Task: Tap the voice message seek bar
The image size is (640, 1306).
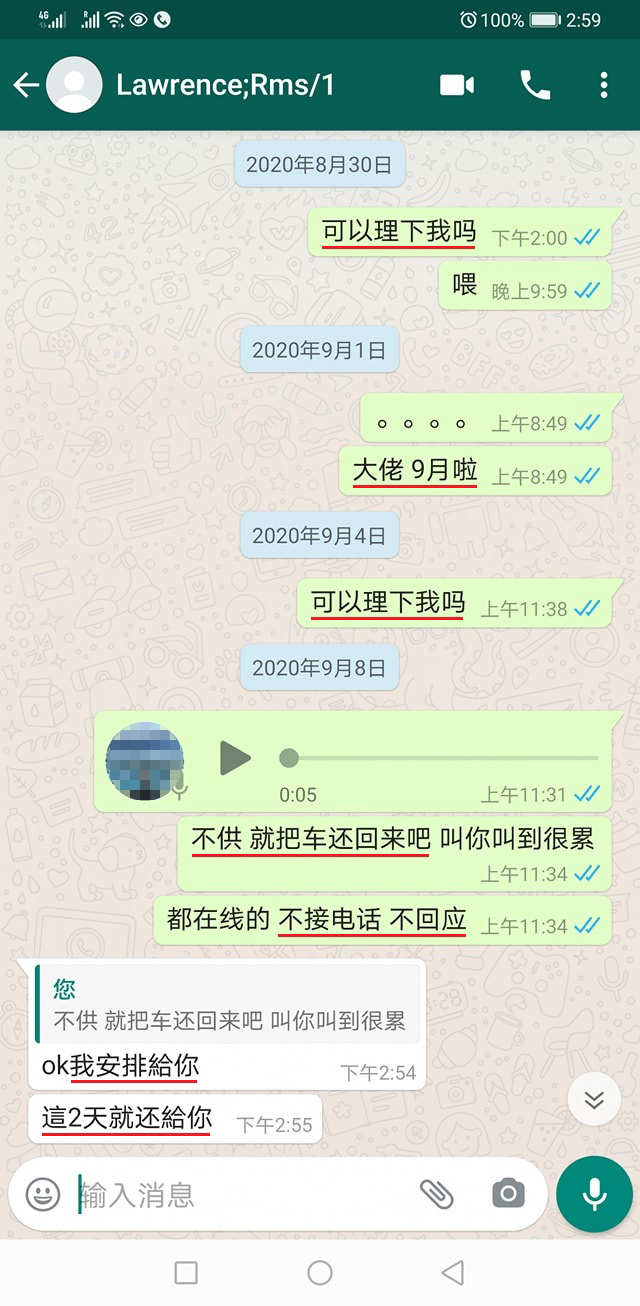Action: click(442, 758)
